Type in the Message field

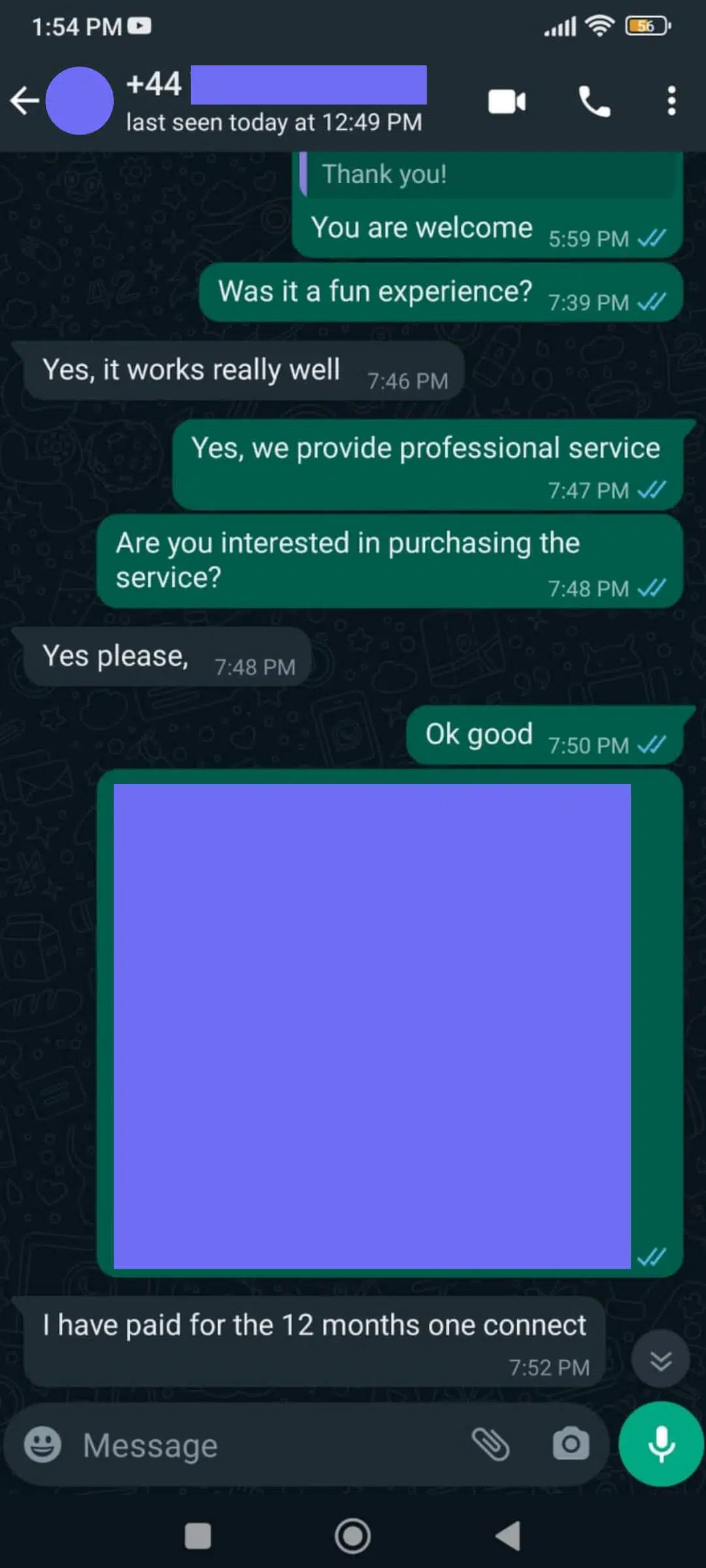[261, 1445]
